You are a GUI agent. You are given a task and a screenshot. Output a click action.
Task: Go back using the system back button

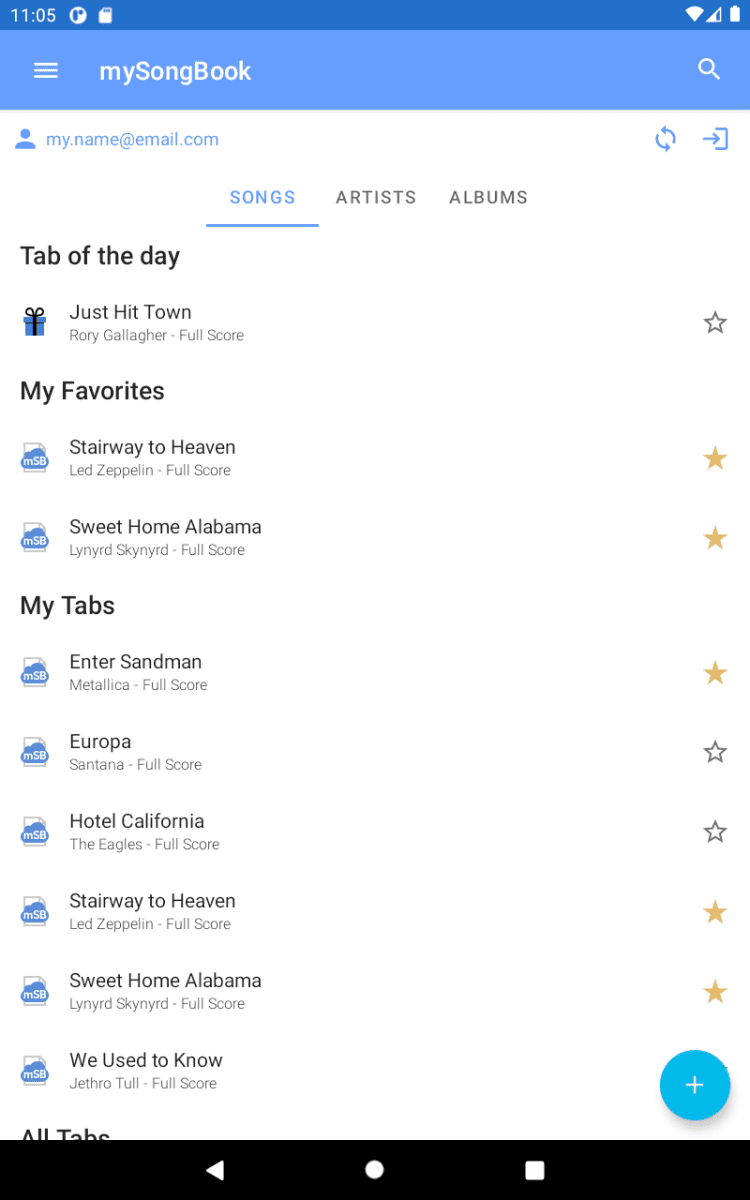pyautogui.click(x=215, y=1170)
